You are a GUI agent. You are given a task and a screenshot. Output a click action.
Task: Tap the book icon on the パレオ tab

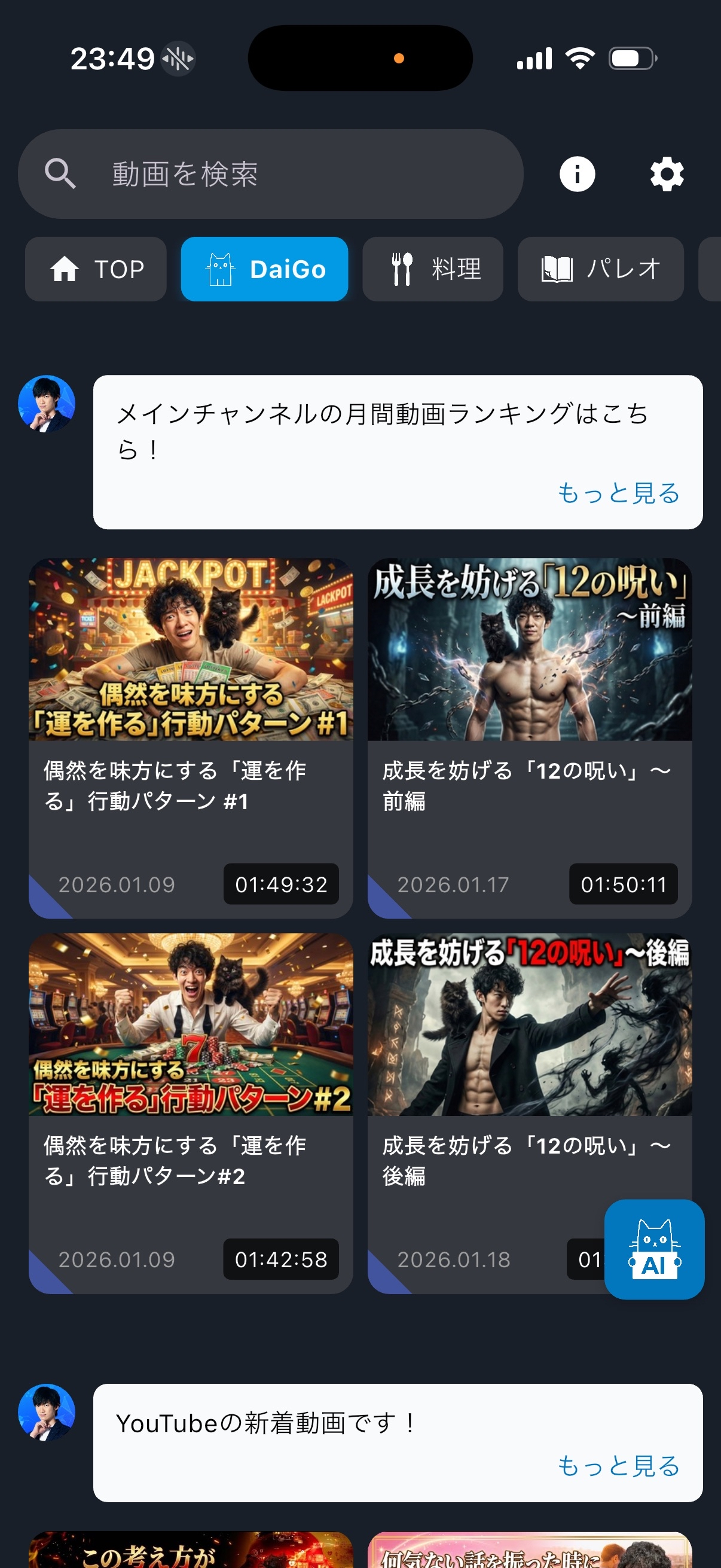(555, 269)
